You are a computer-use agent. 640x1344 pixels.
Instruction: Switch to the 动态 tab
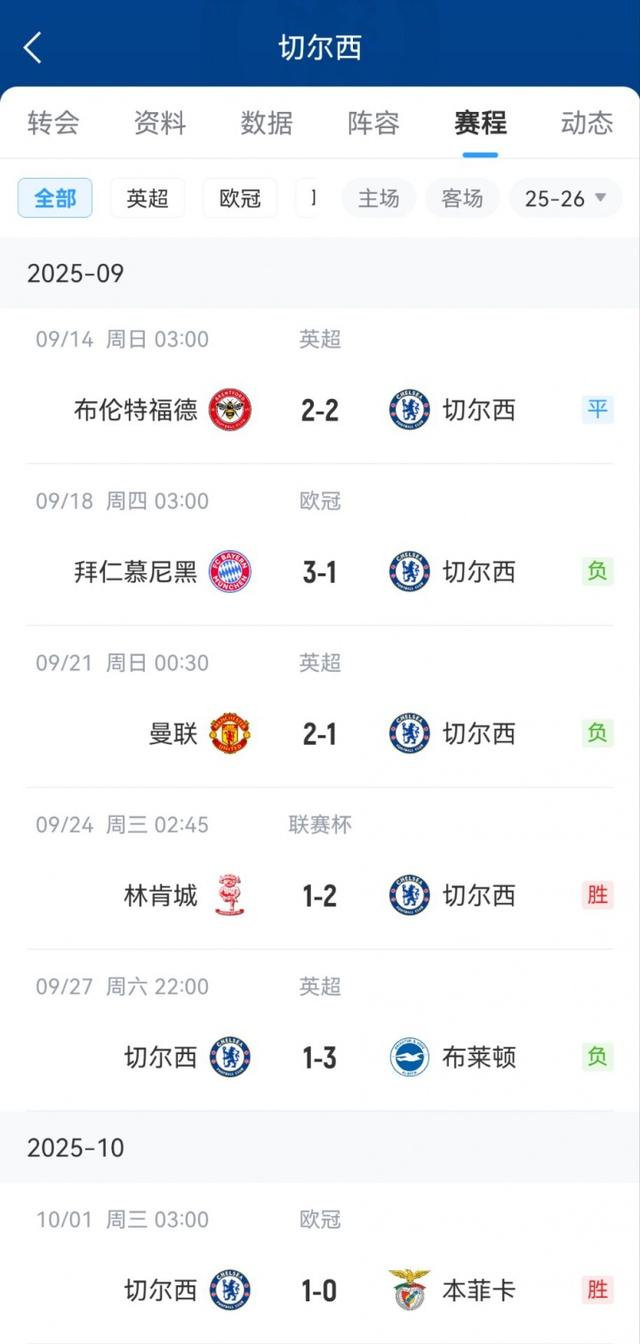pos(587,123)
